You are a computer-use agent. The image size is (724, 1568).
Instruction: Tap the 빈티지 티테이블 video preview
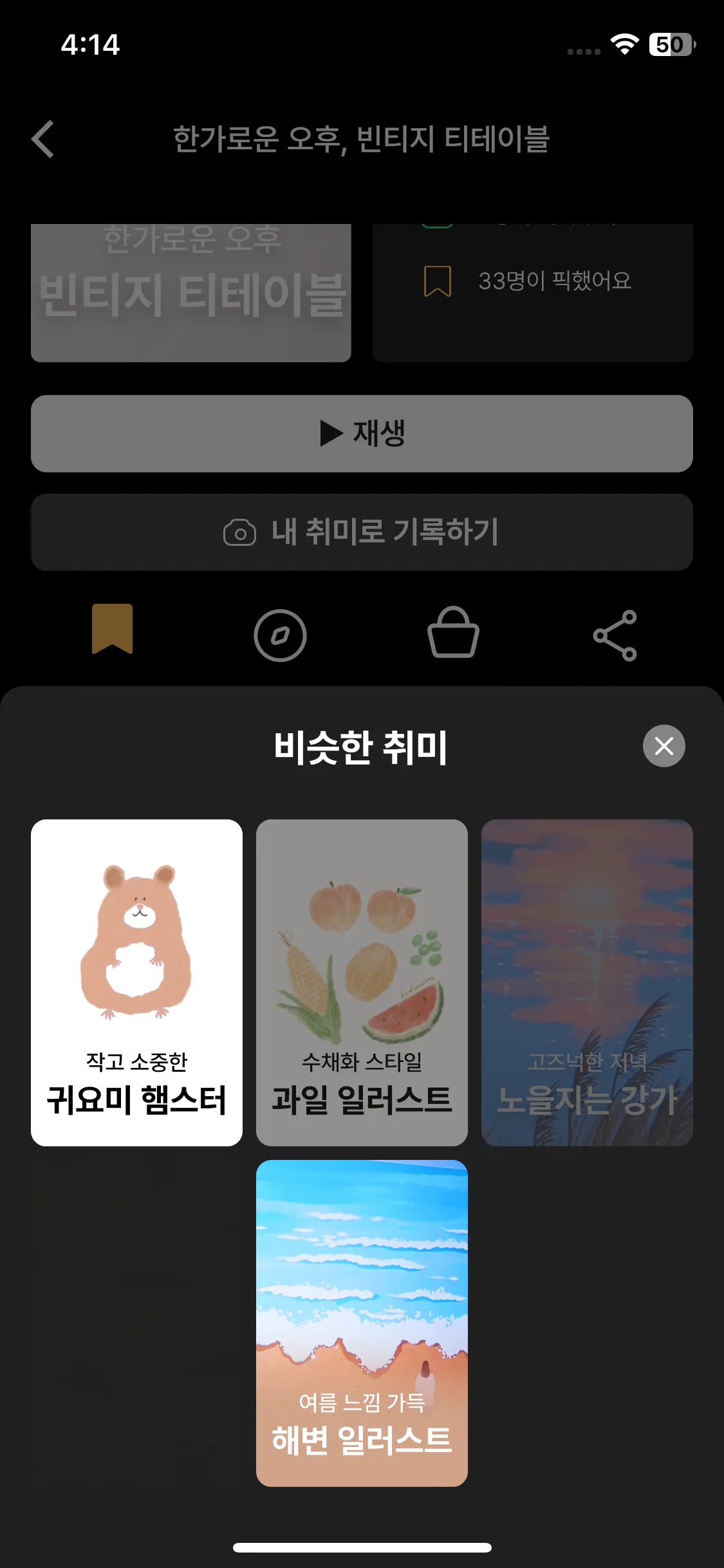tap(191, 290)
